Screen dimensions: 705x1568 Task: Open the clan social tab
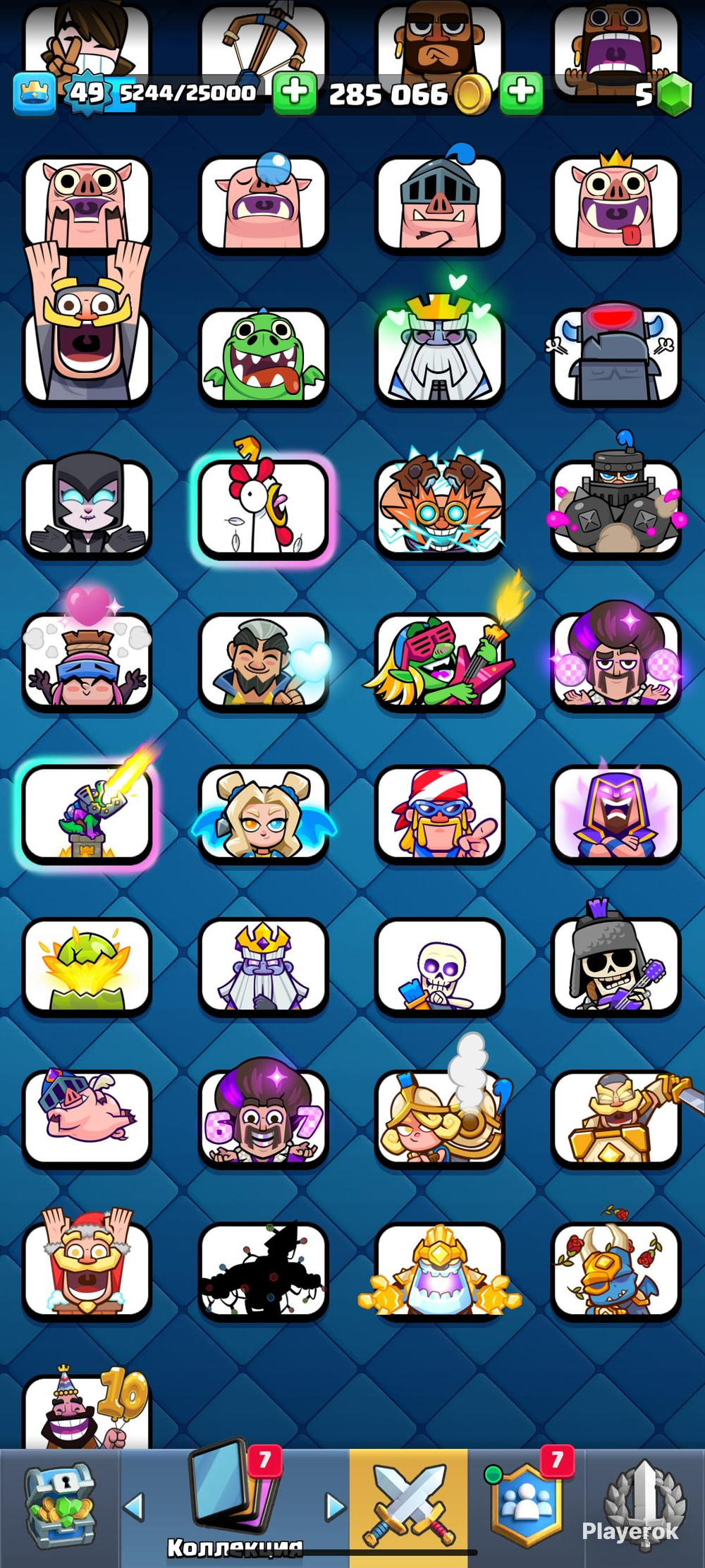(527, 1506)
